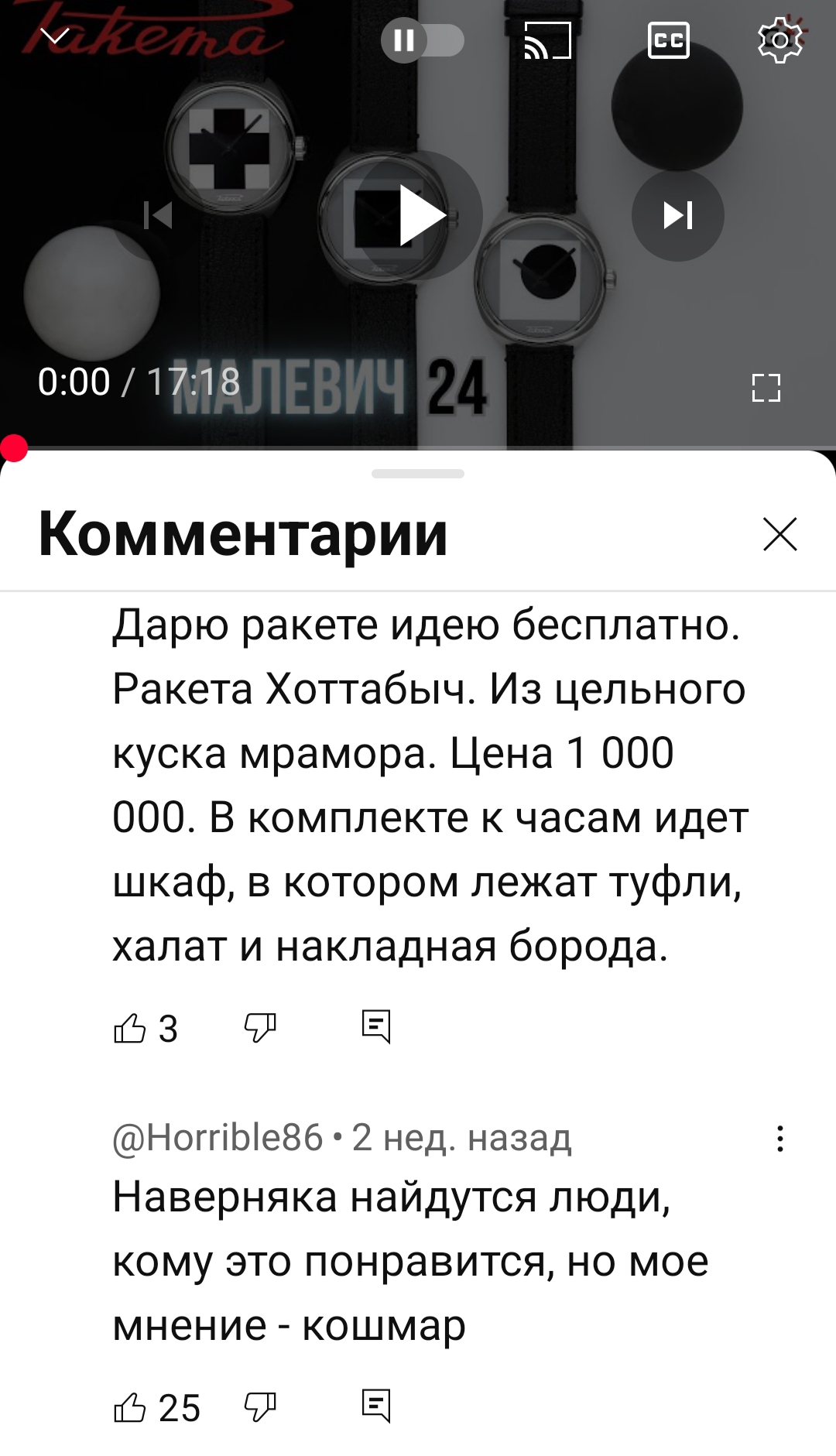Open video settings gear
Screen dimensions: 836x1456
click(x=780, y=40)
